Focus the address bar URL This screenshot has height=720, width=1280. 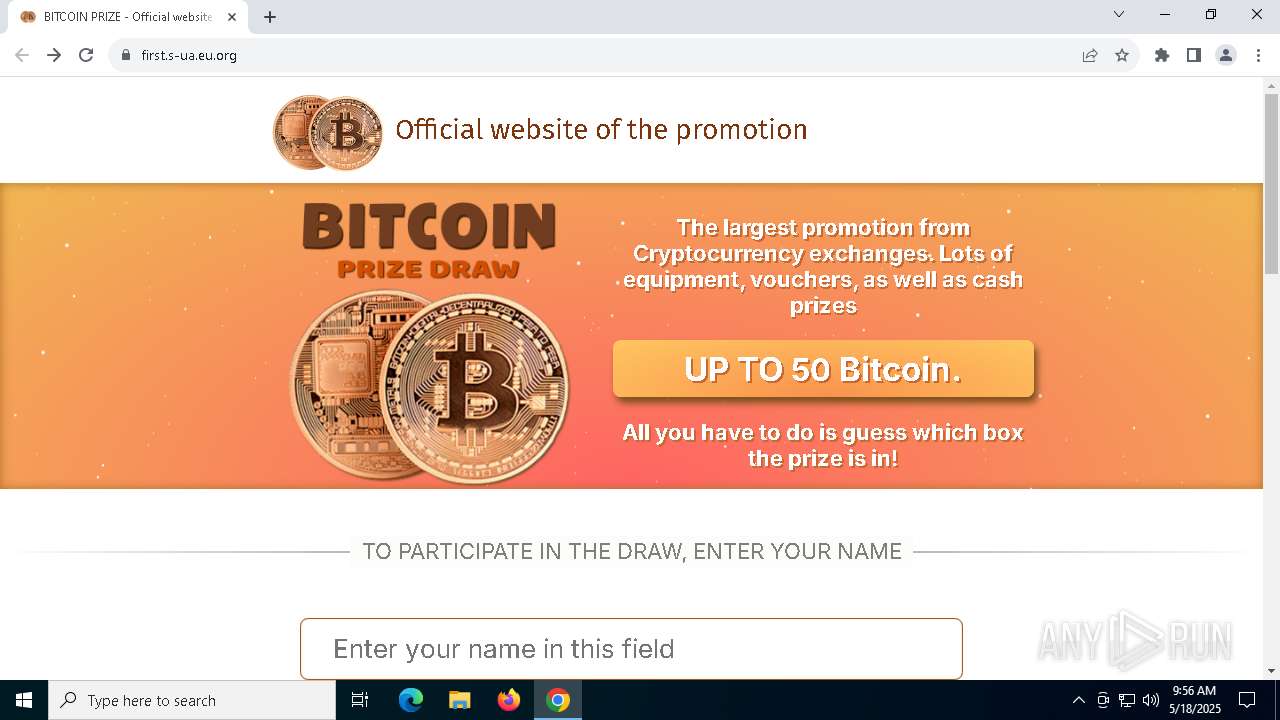pos(600,55)
